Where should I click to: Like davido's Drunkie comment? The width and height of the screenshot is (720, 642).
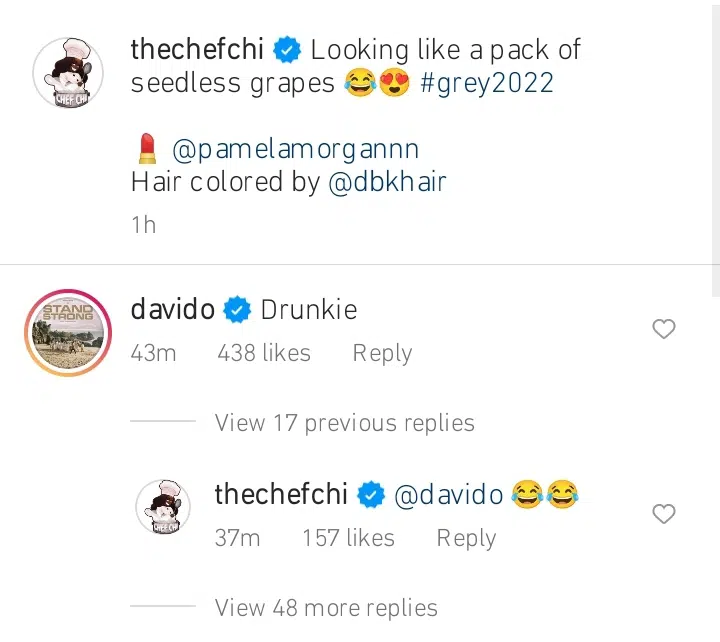(x=663, y=329)
